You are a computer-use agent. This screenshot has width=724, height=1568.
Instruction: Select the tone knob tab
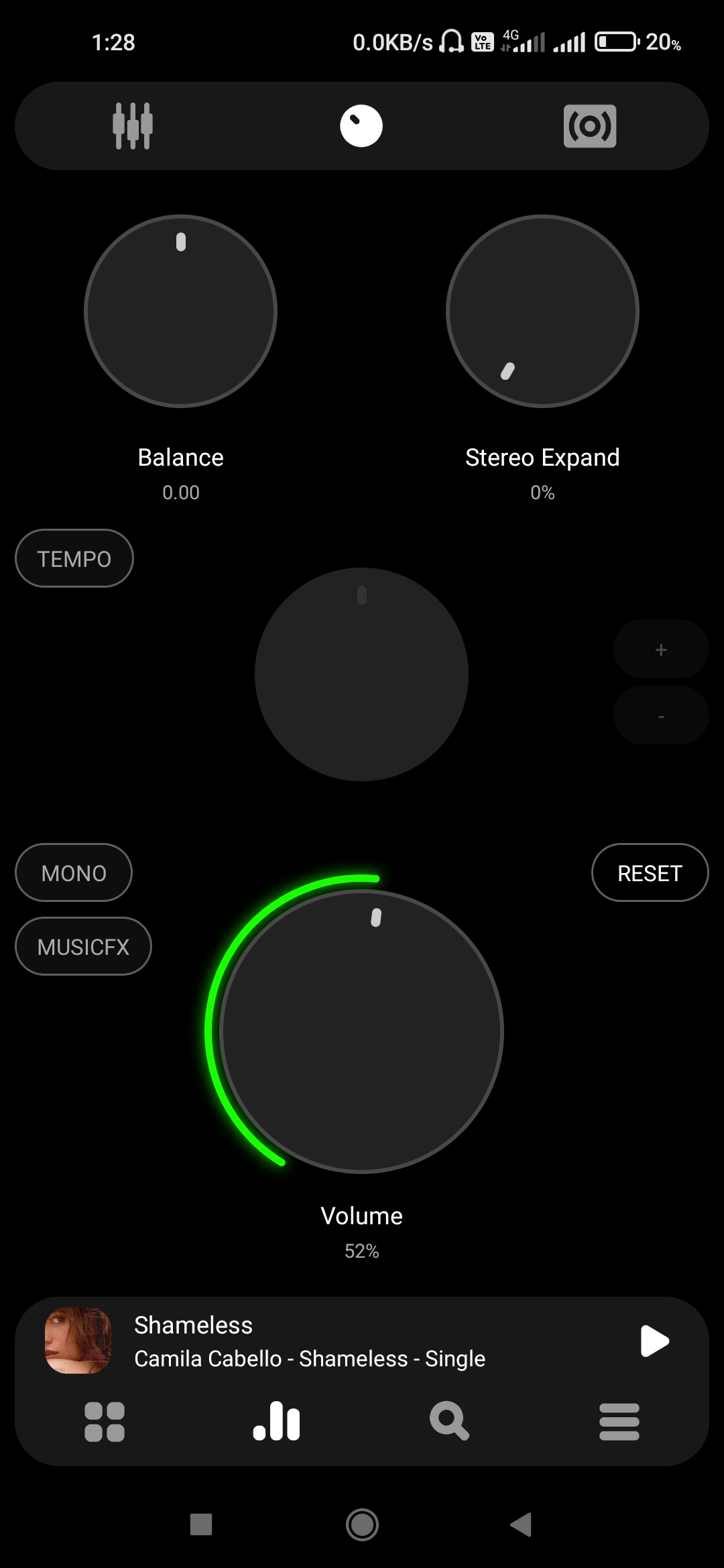(361, 126)
